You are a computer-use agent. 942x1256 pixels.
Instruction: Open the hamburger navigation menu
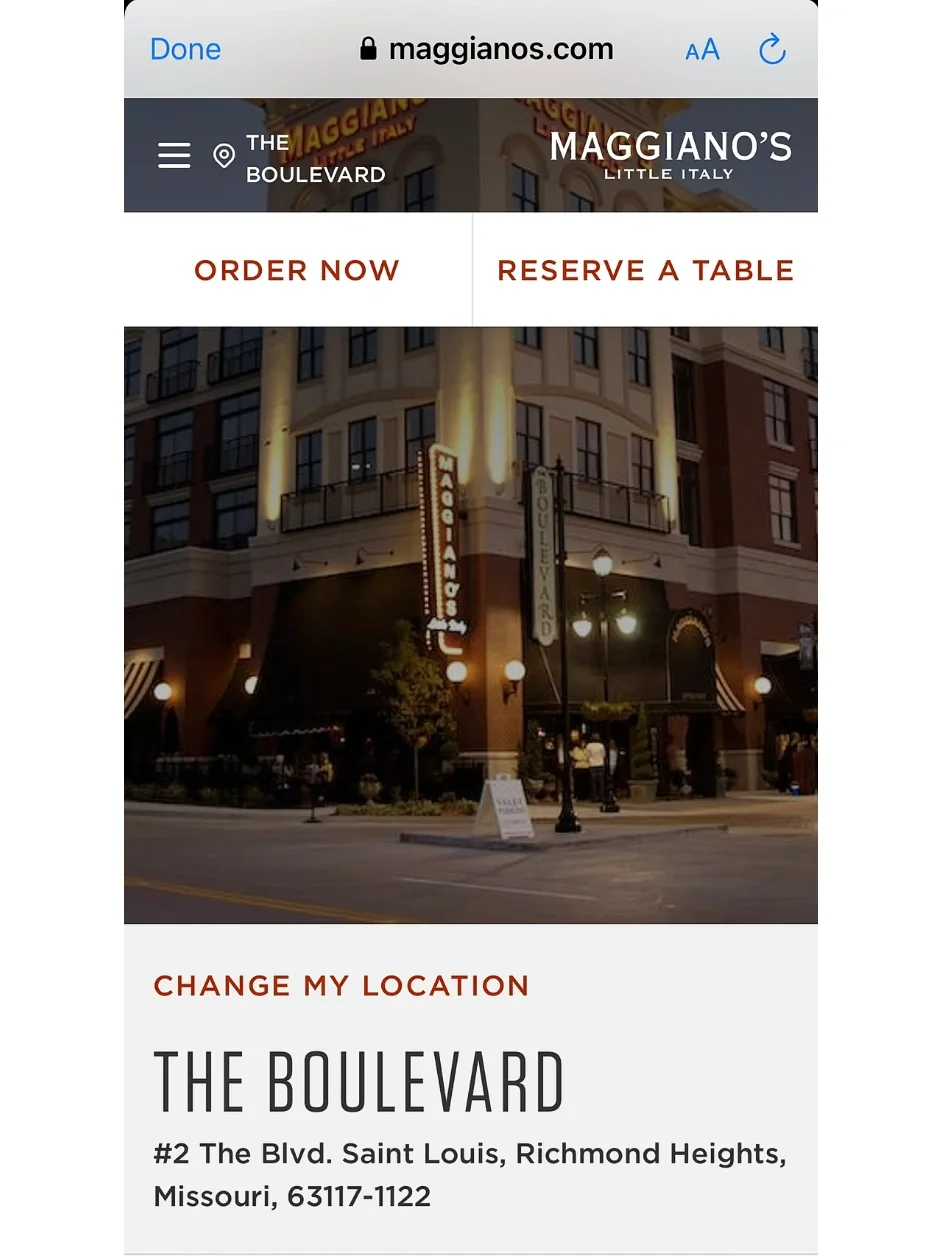coord(174,155)
